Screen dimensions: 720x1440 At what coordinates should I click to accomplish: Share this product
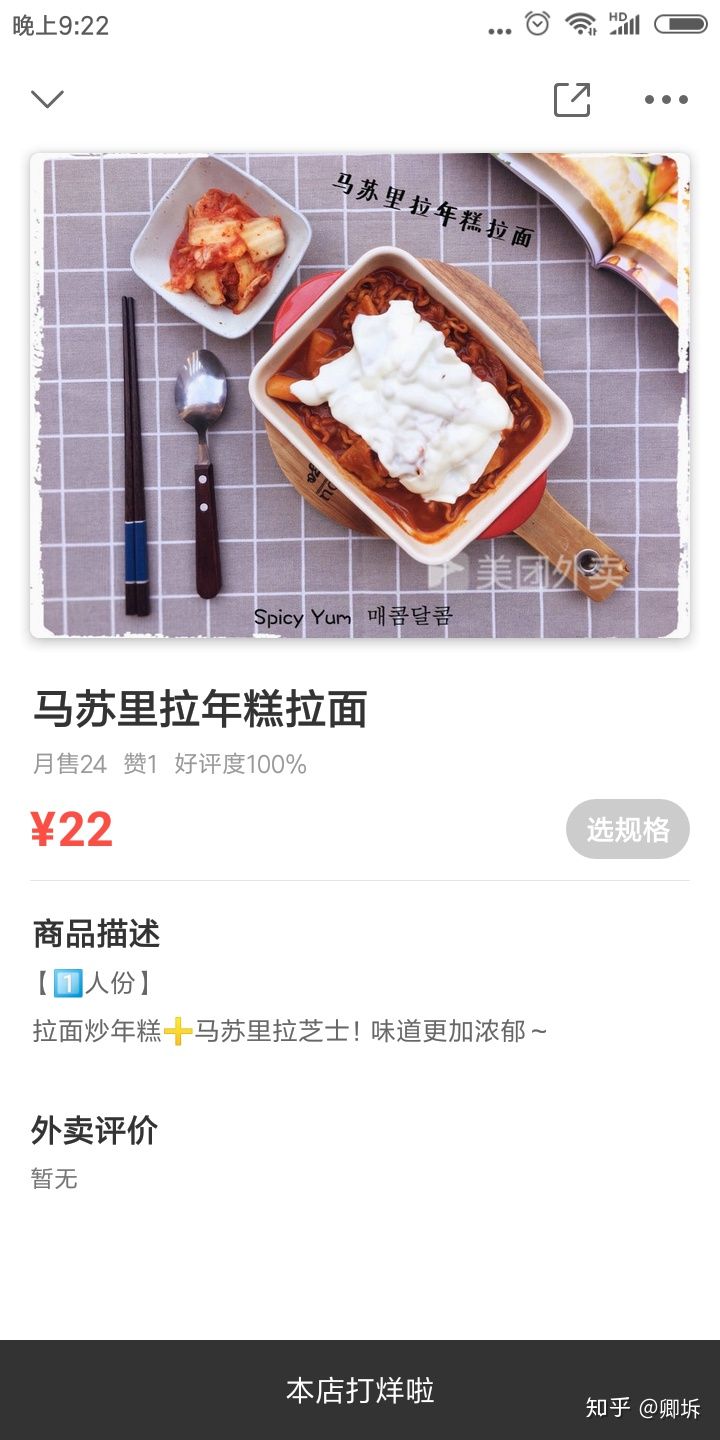coord(572,99)
